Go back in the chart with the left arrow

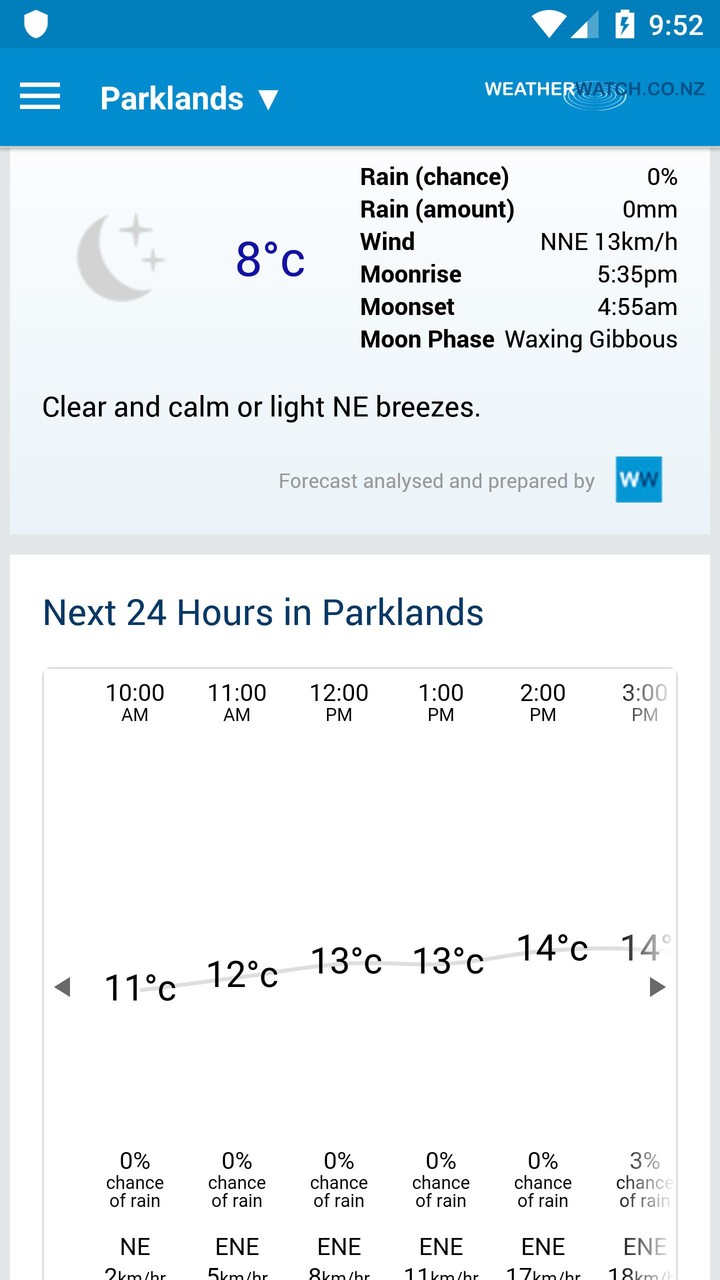63,987
